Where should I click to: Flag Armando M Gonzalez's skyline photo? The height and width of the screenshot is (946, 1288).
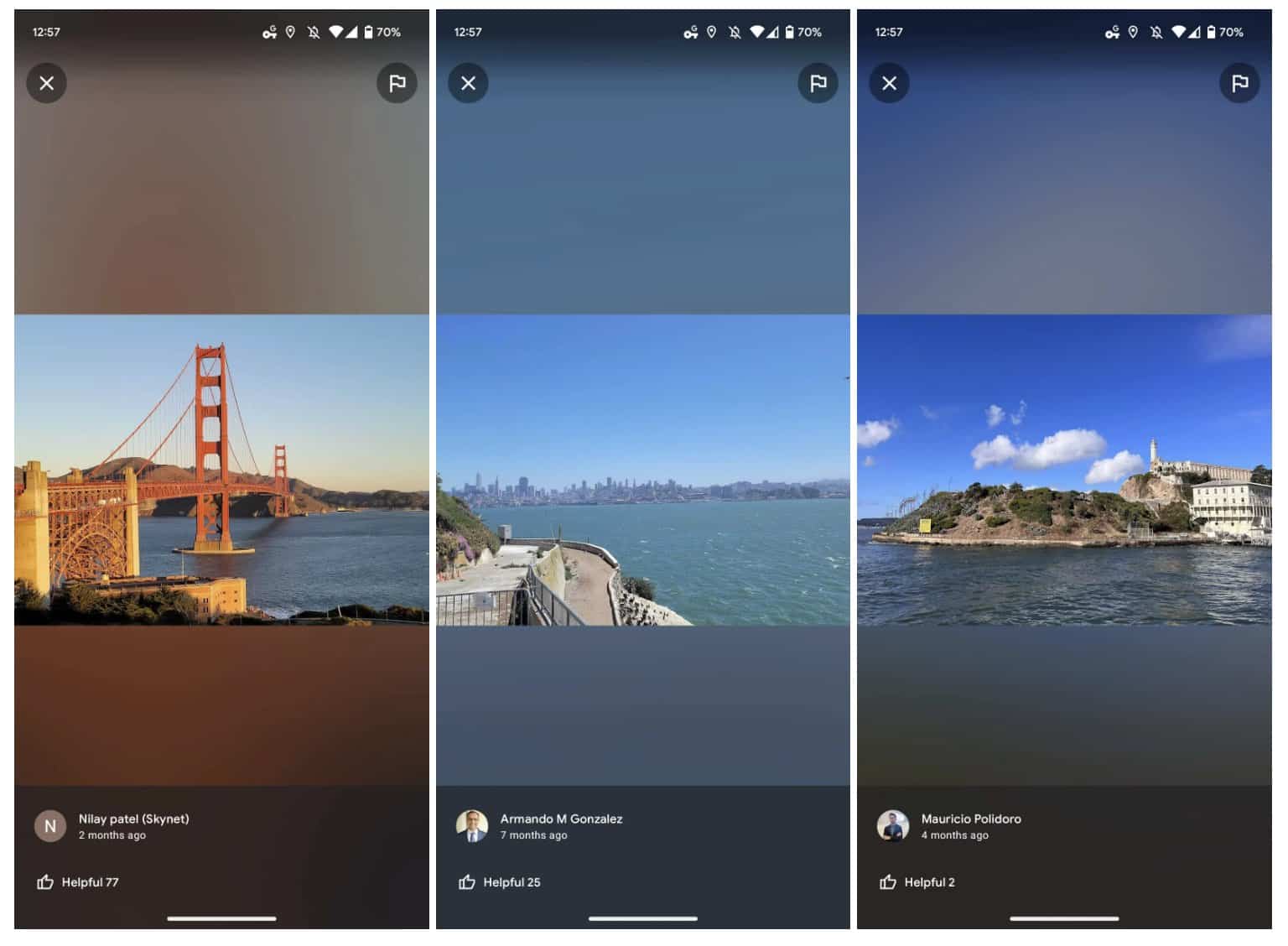point(818,83)
